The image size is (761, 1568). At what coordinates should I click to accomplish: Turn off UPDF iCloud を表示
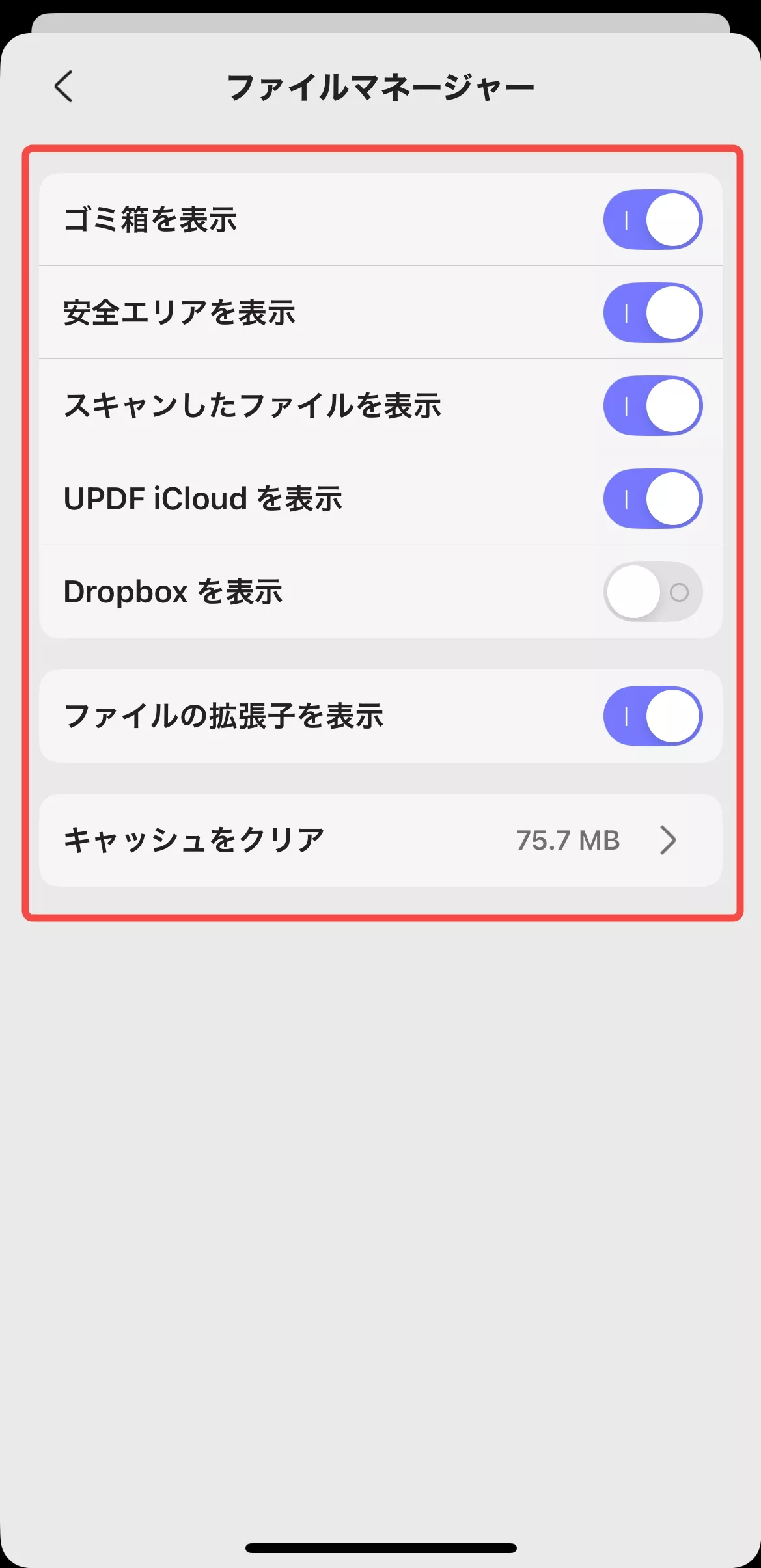pos(653,499)
